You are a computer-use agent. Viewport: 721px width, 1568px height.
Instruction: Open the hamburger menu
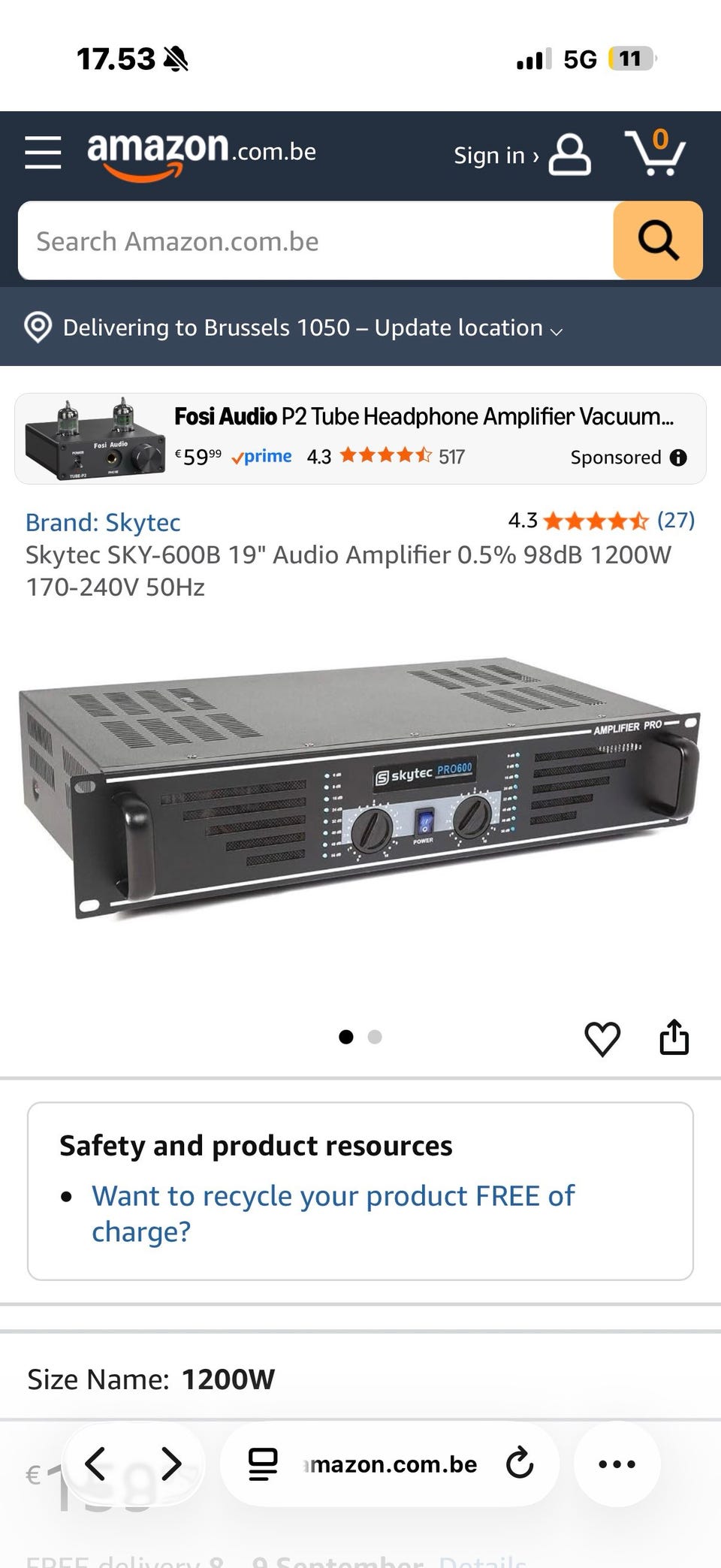pyautogui.click(x=43, y=153)
